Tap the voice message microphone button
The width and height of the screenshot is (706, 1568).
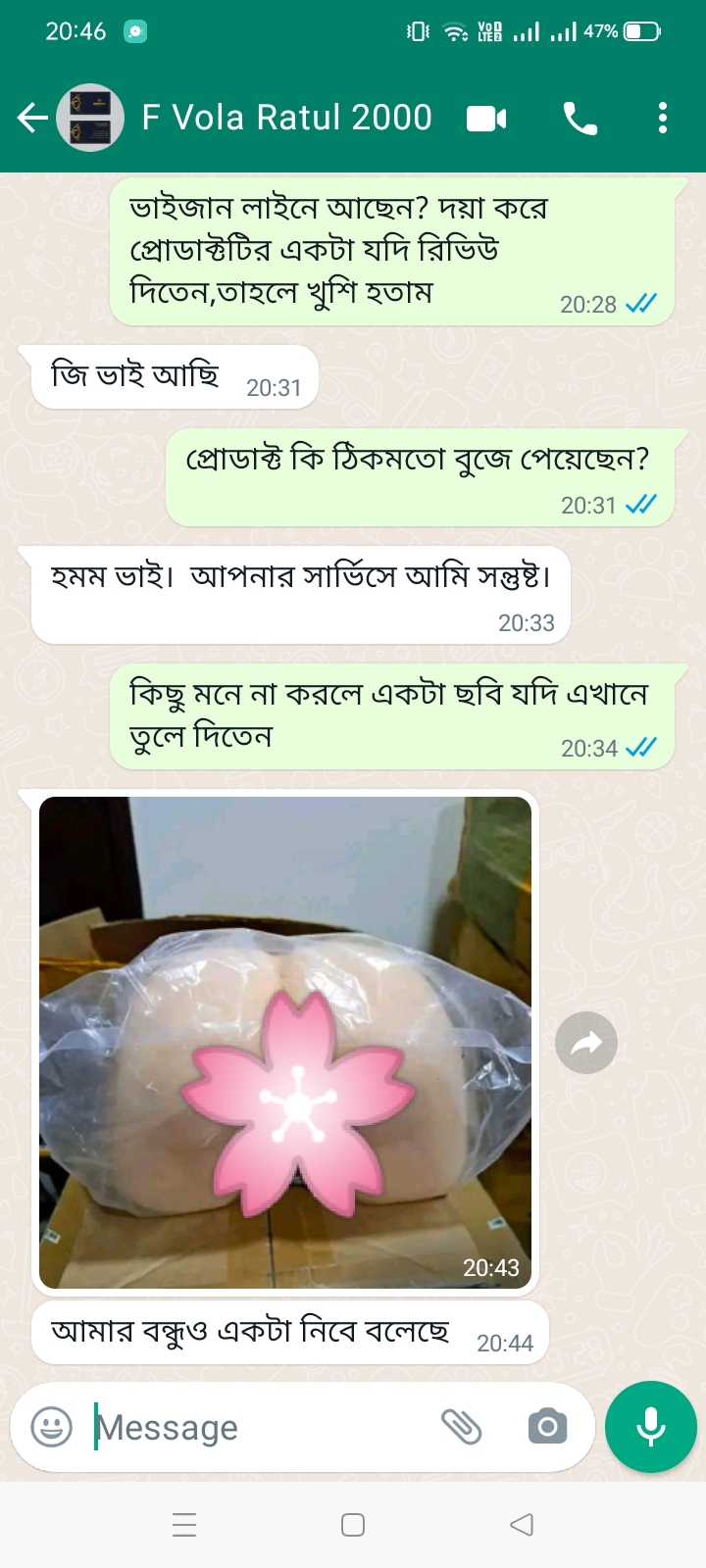[651, 1427]
